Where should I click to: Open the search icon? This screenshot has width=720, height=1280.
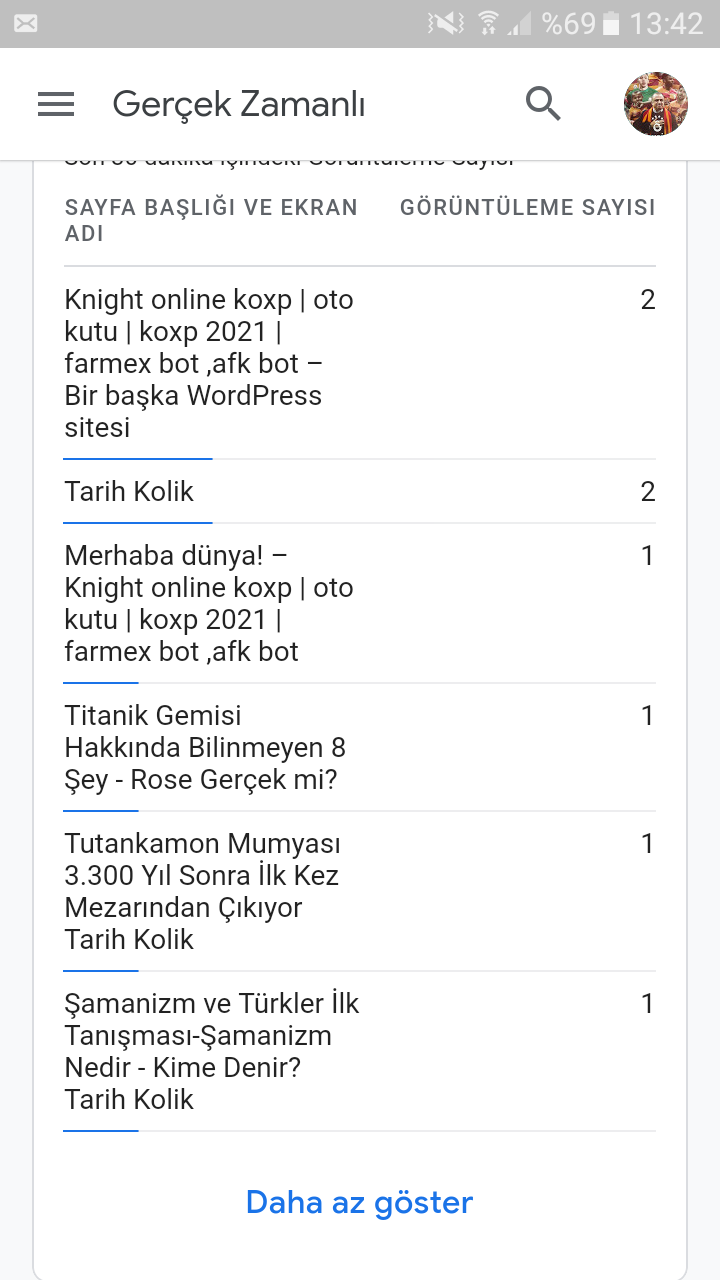543,103
